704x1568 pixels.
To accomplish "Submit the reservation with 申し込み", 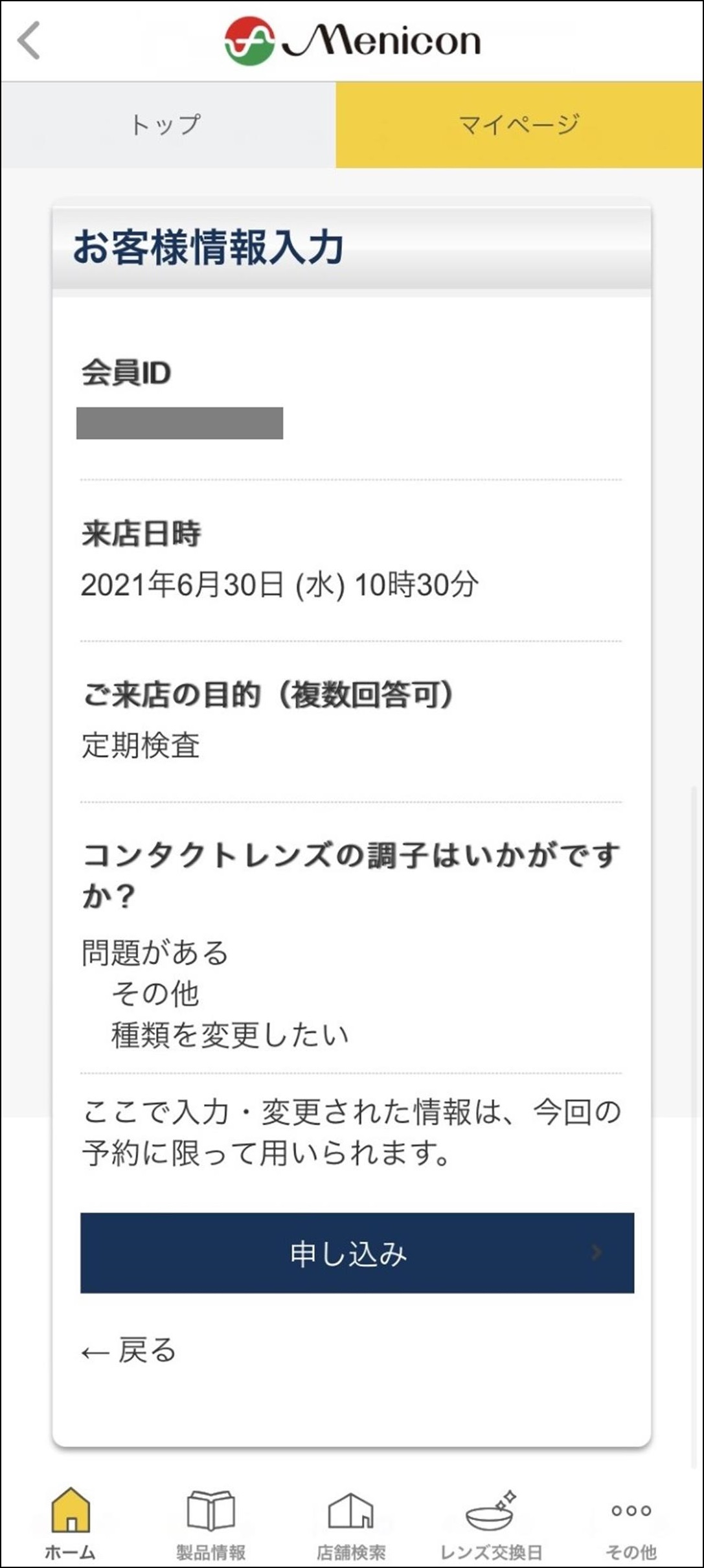I will point(357,1253).
